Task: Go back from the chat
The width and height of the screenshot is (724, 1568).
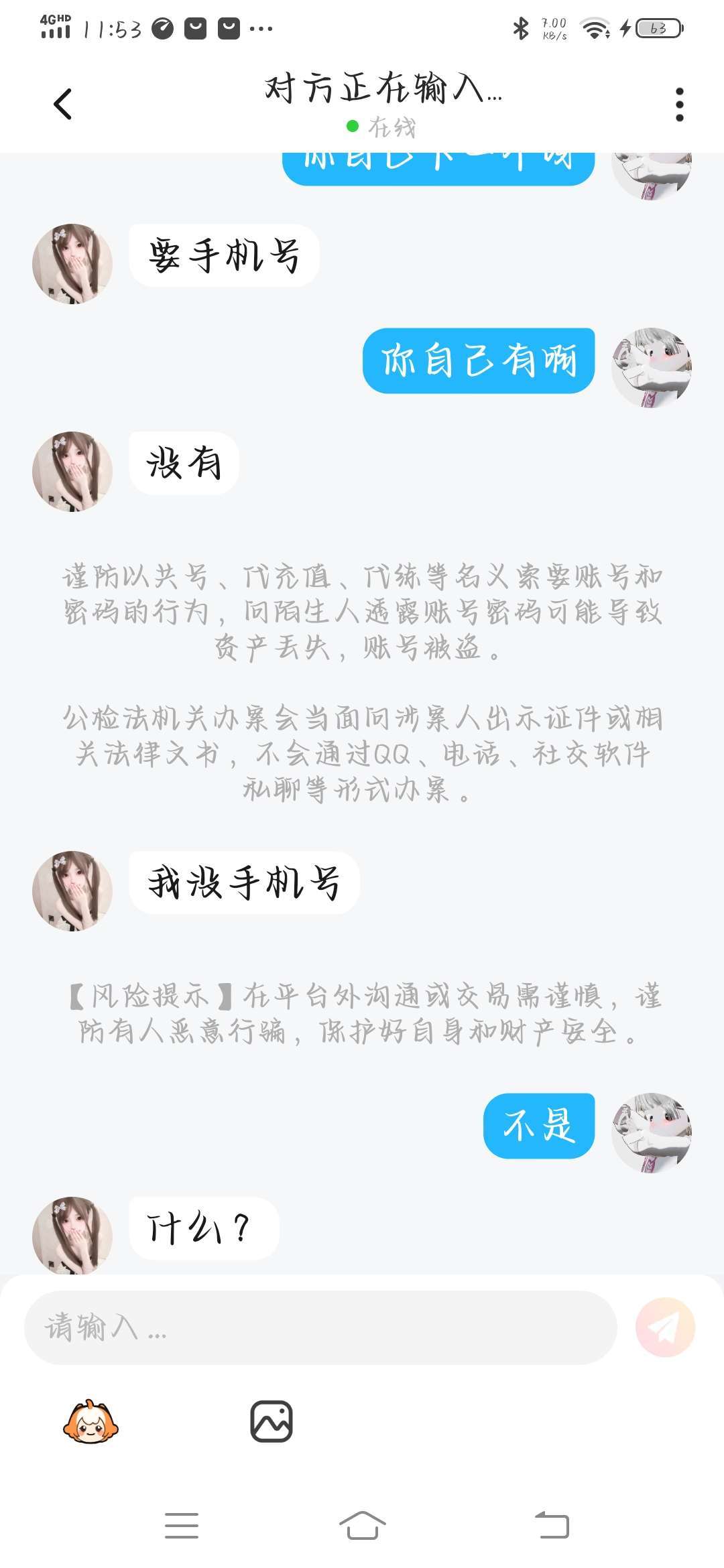Action: (x=62, y=105)
